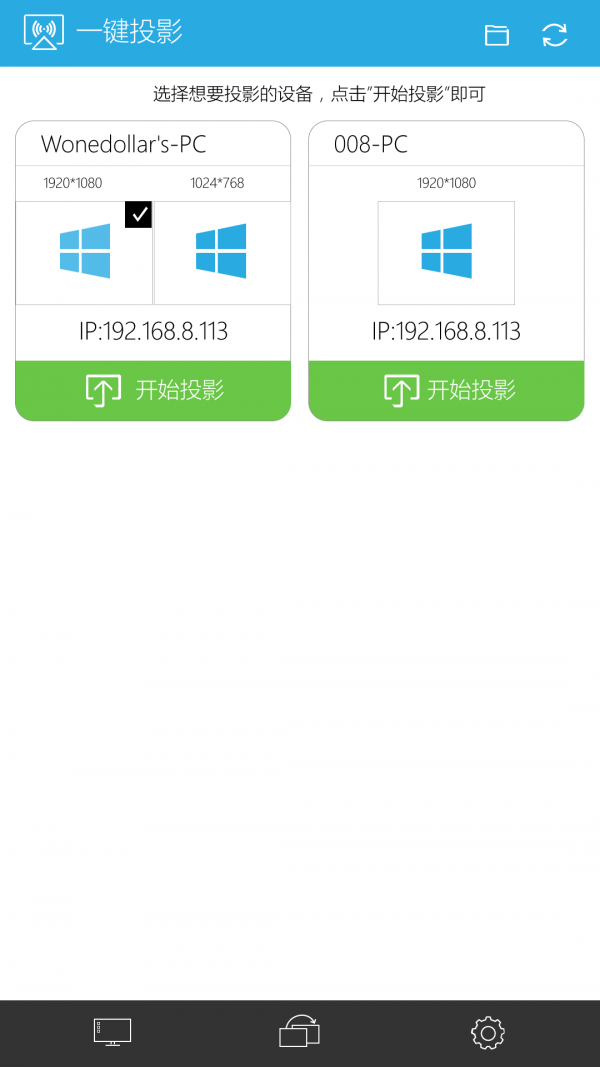Start projection on Wonedollar's-PC
Screen dimensions: 600x1067
click(153, 390)
